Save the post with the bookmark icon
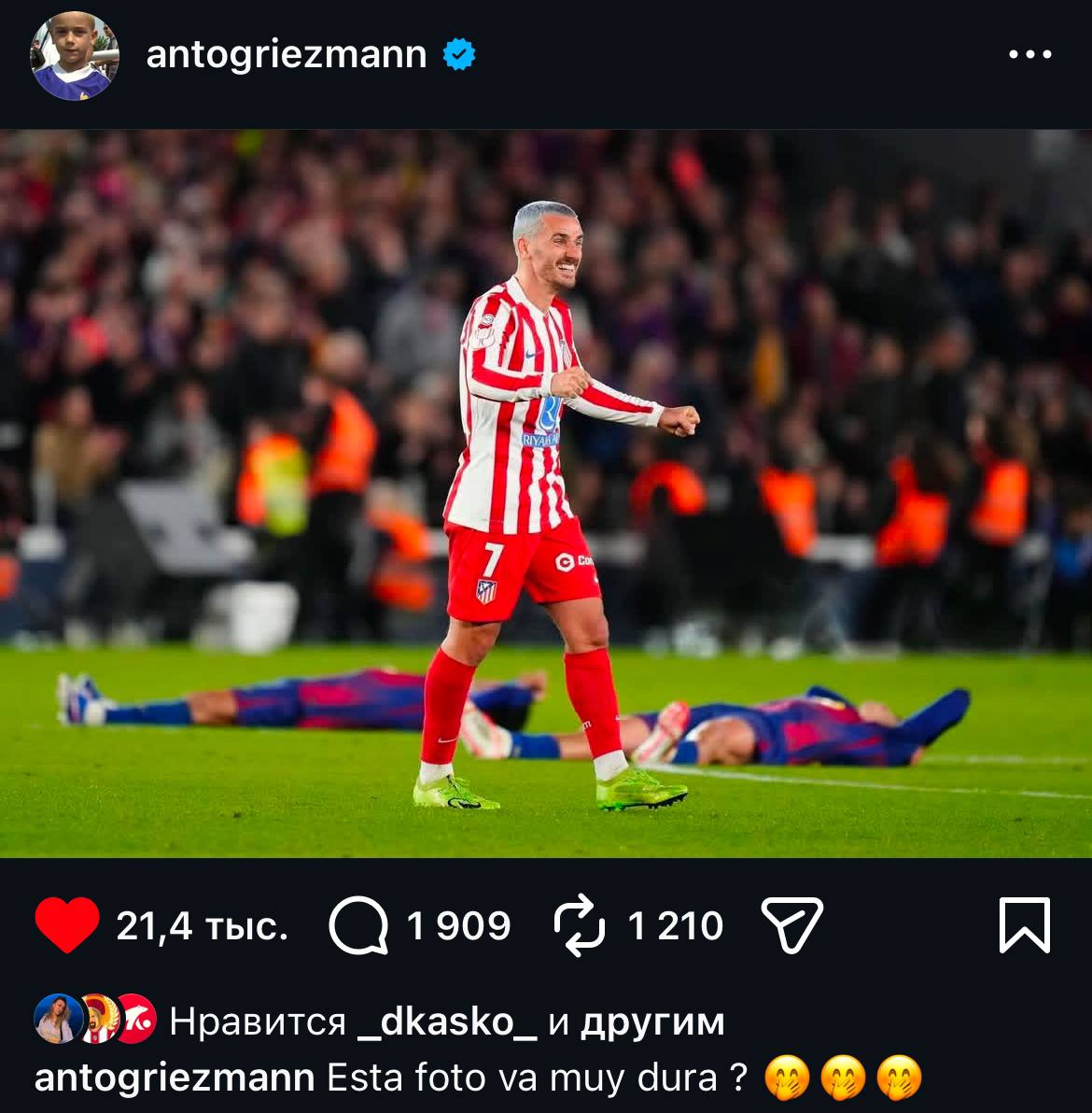 point(1025,925)
